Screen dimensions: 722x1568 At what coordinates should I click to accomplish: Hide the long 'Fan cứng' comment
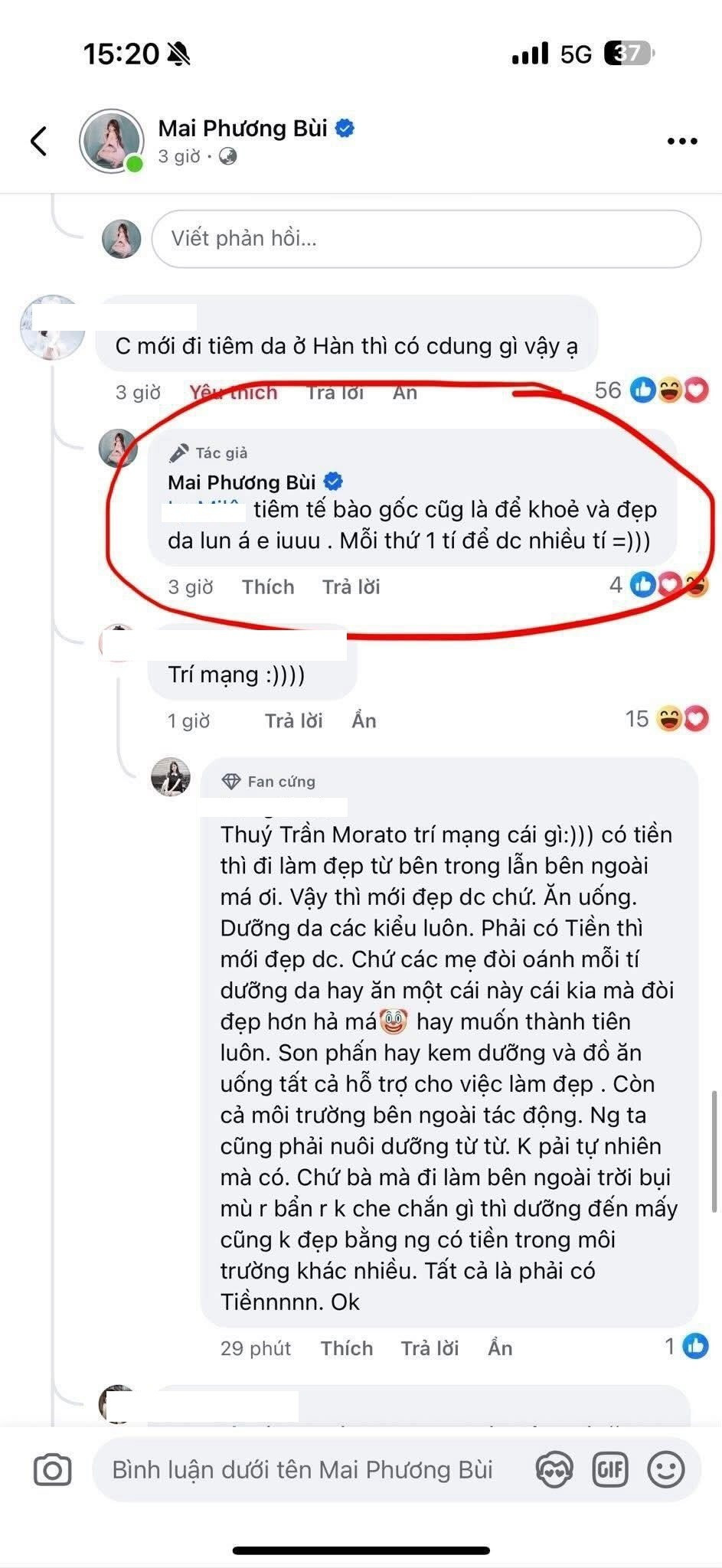pos(500,1348)
